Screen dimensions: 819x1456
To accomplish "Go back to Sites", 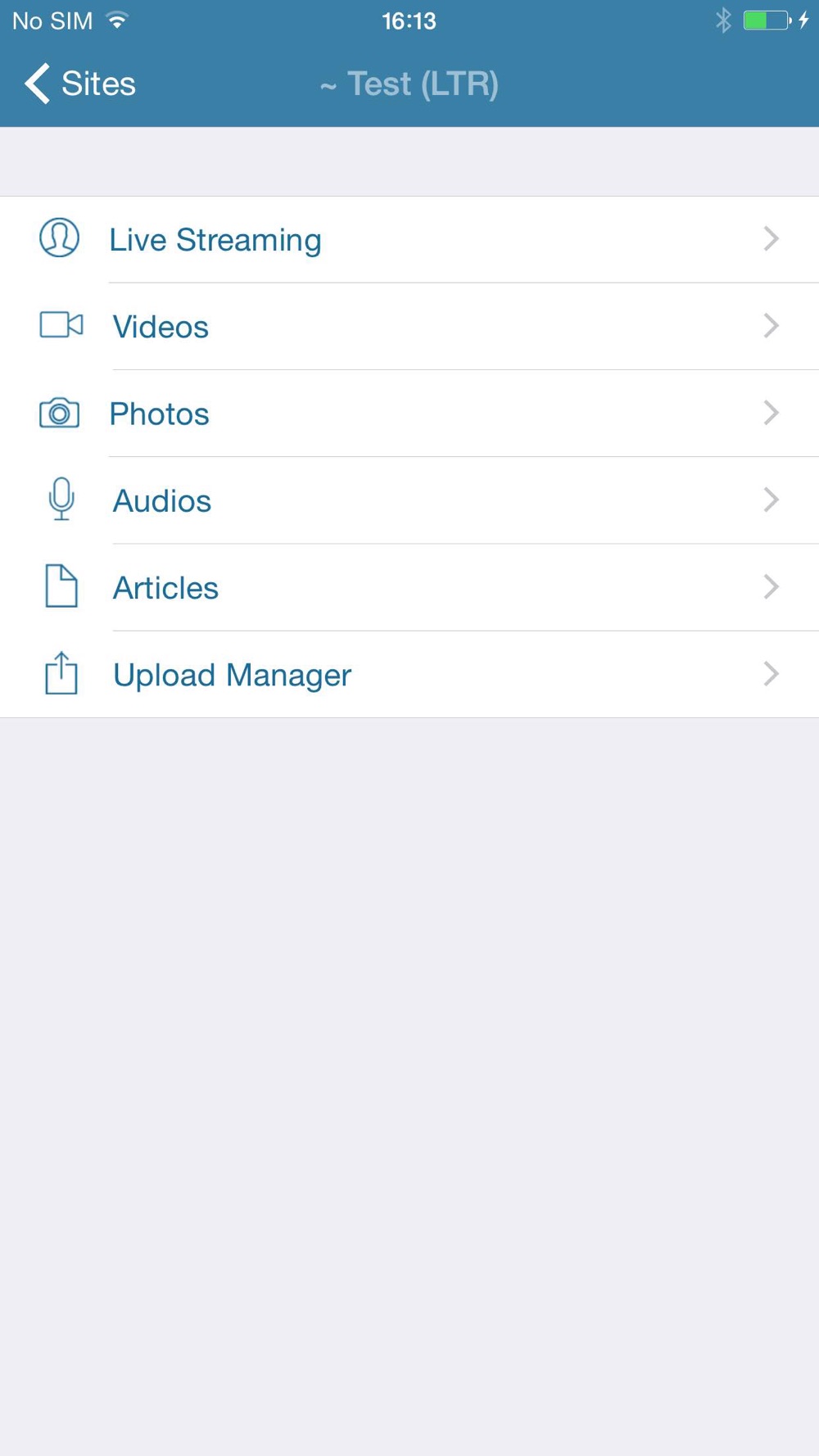I will tap(80, 84).
